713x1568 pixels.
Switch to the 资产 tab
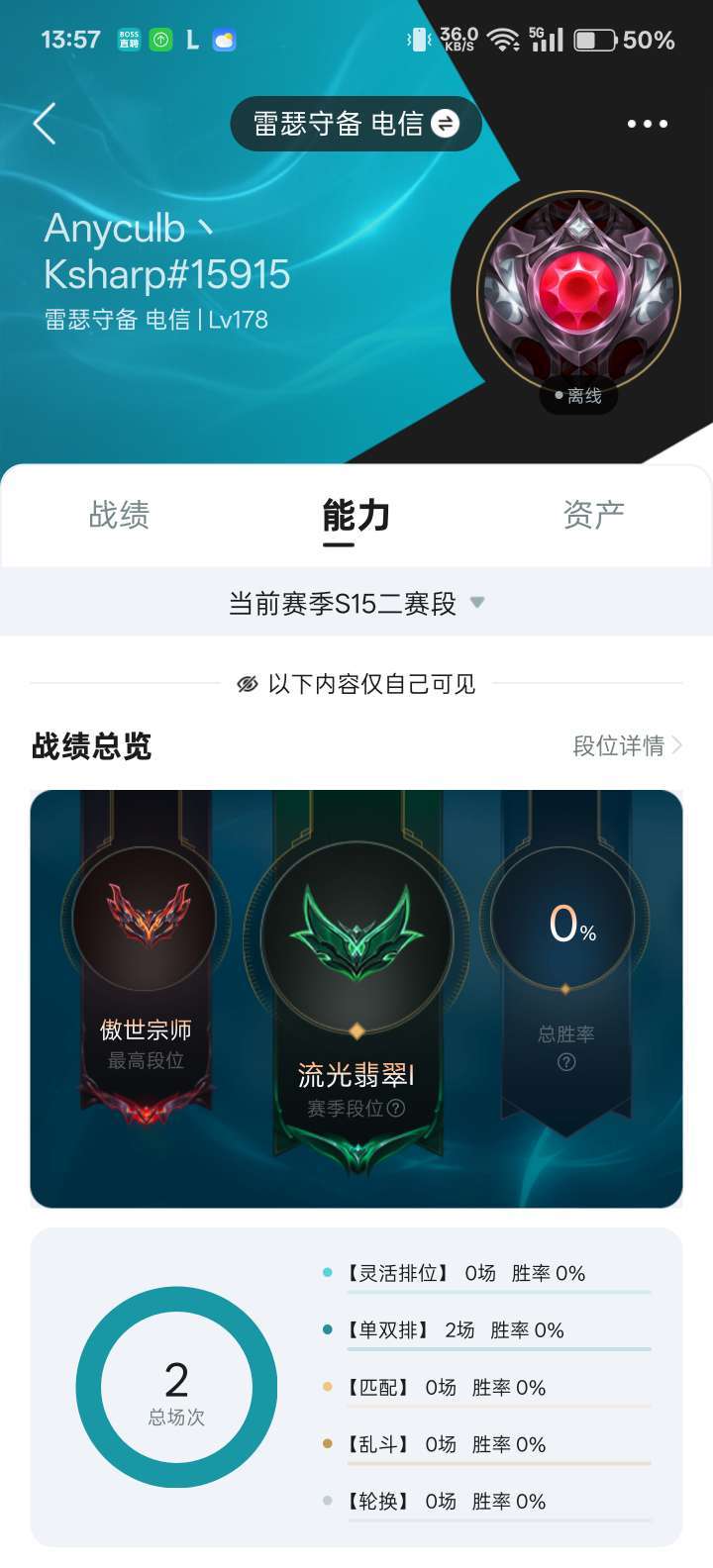[594, 515]
